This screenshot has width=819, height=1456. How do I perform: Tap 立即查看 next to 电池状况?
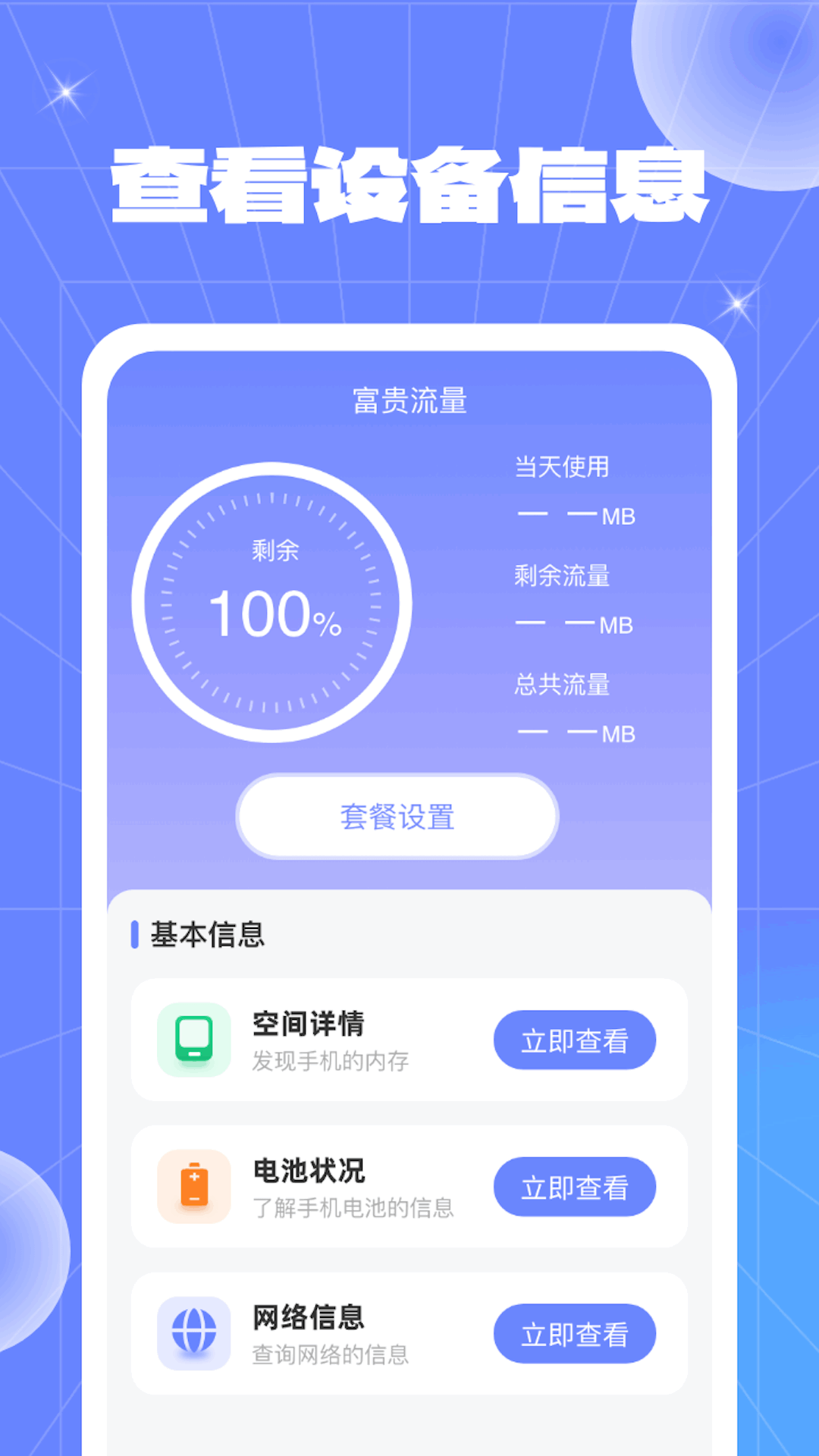[x=575, y=1187]
